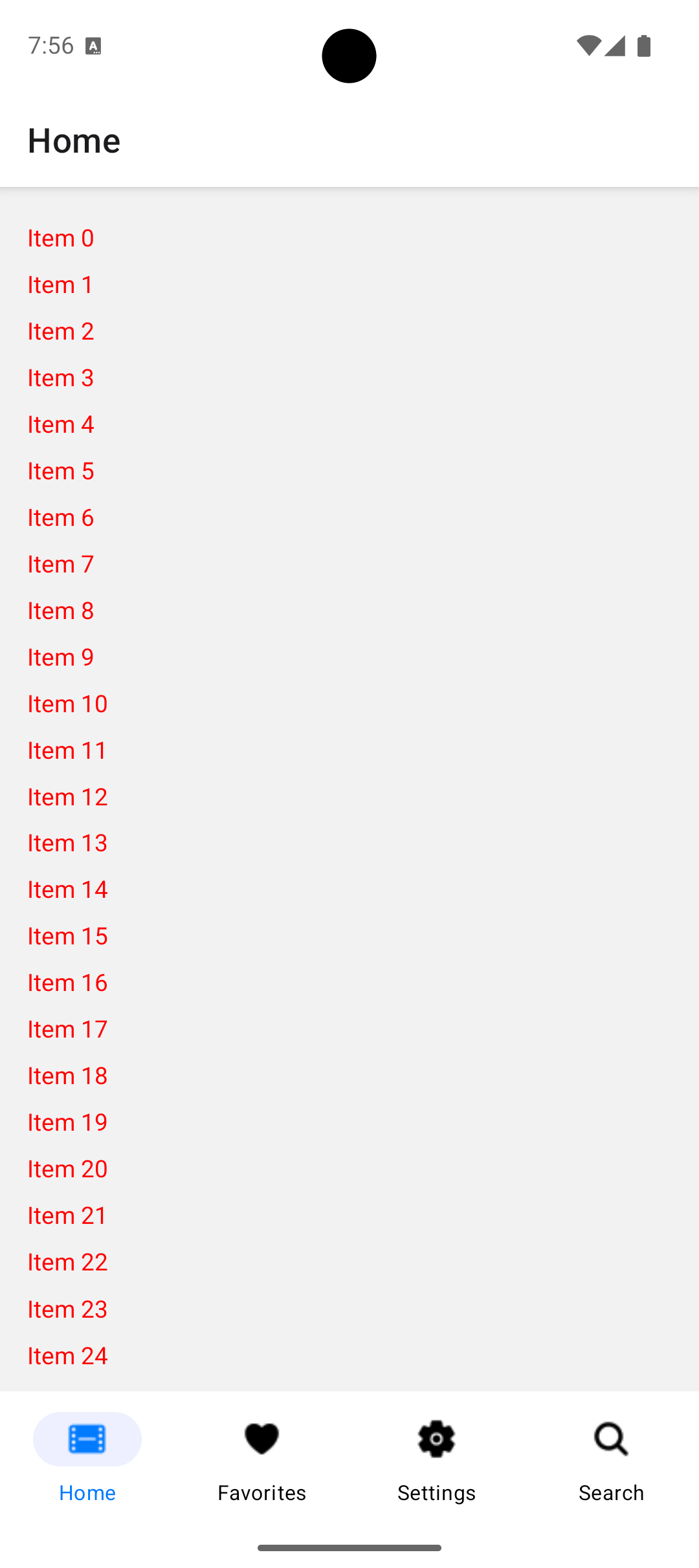The width and height of the screenshot is (699, 1568).
Task: Open Item 10
Action: point(67,704)
